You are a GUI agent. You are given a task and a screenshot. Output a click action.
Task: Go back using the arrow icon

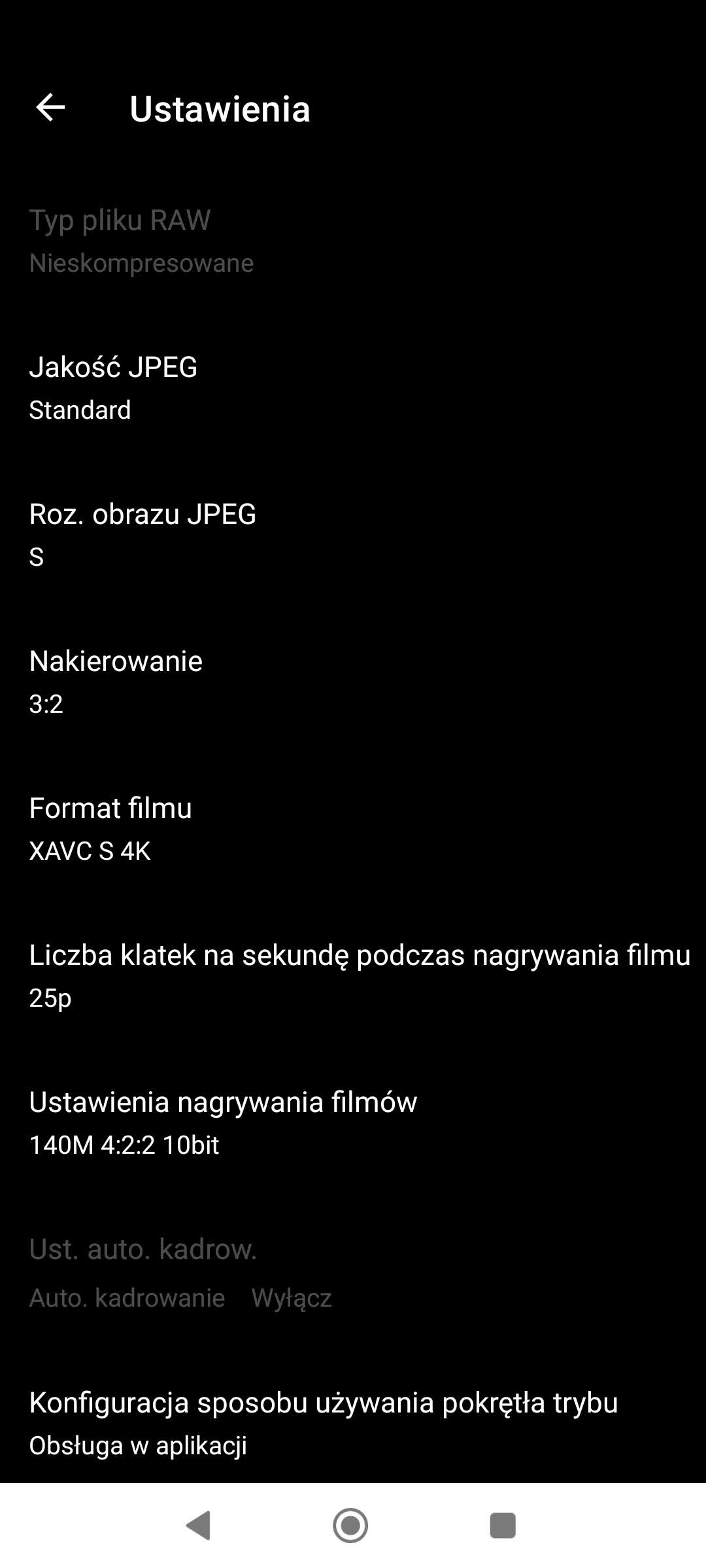coord(50,108)
